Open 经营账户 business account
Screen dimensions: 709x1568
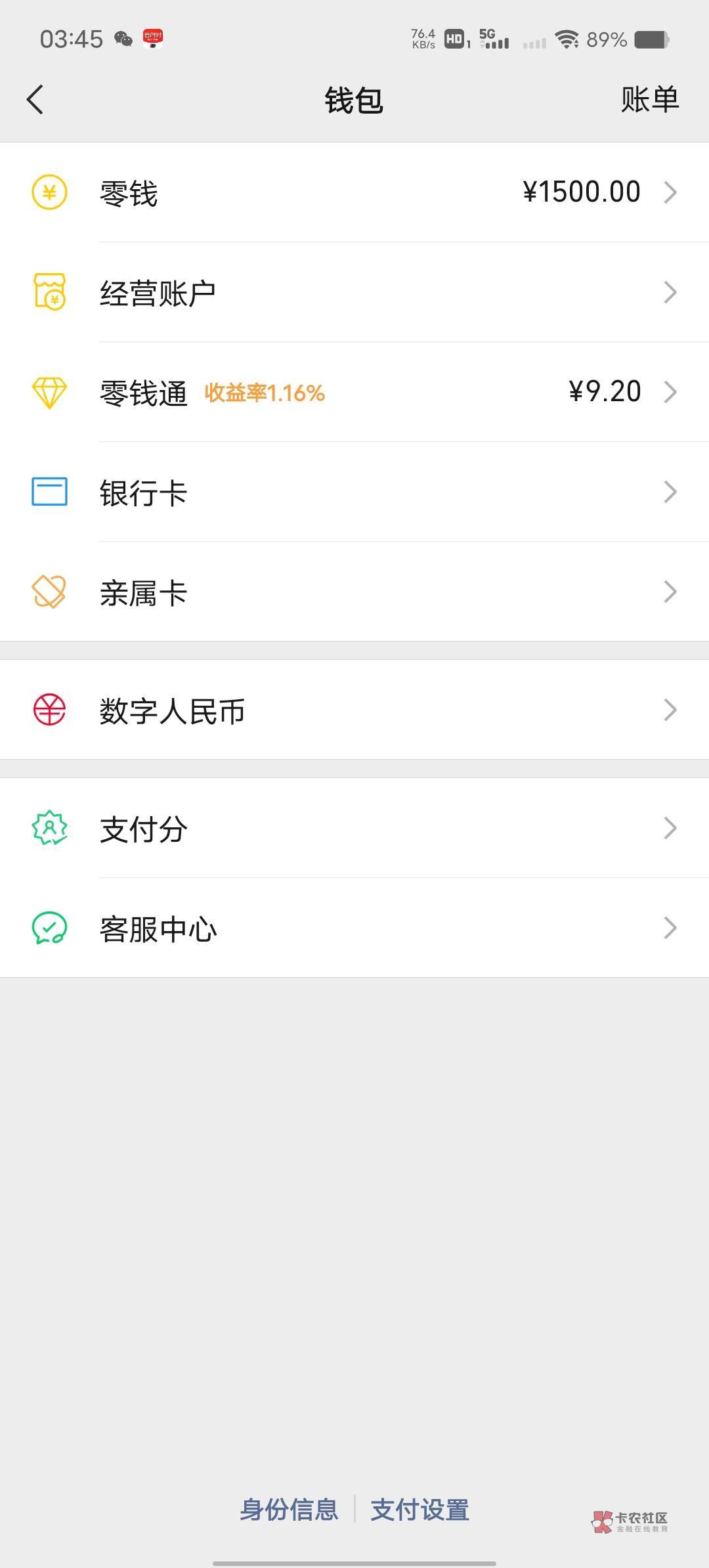click(354, 293)
